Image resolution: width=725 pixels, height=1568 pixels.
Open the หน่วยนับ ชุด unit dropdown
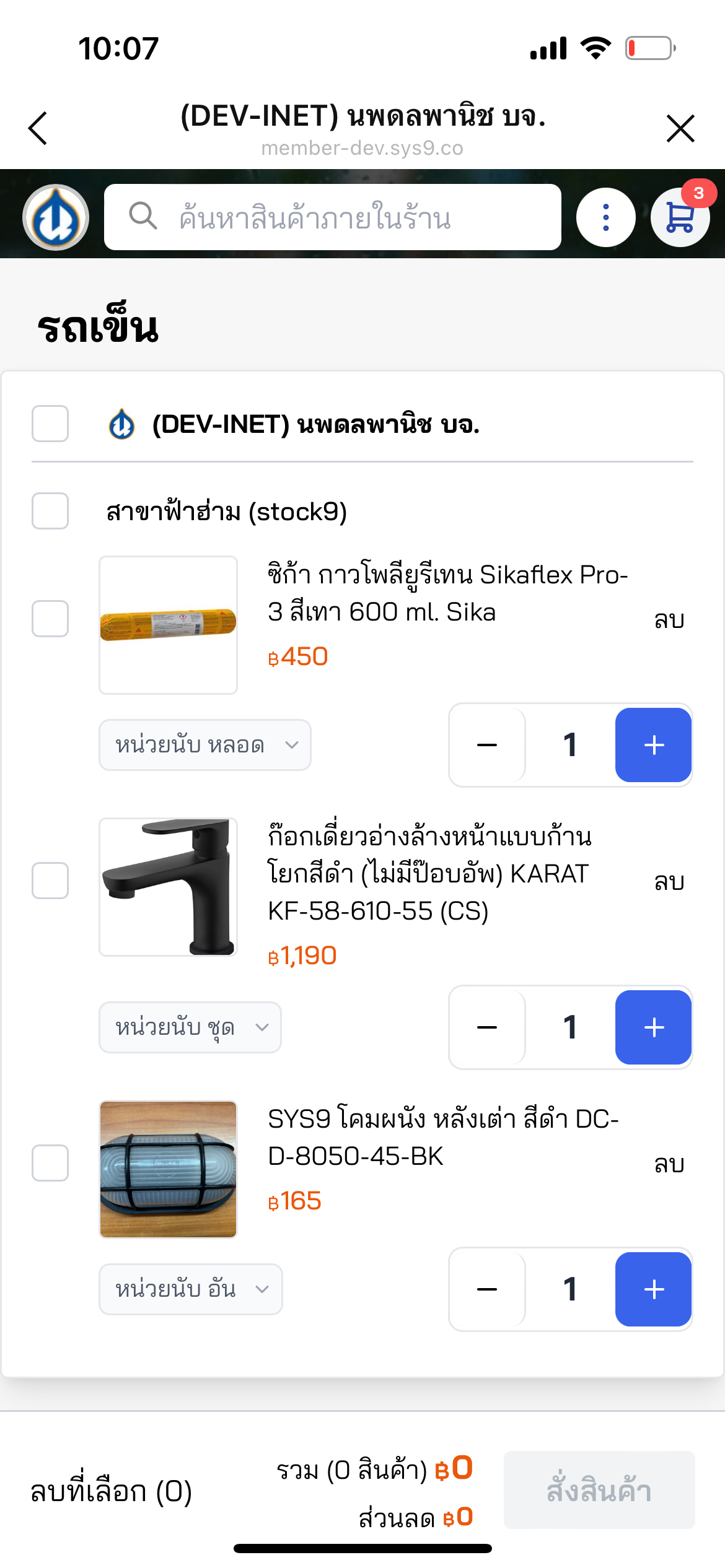[x=190, y=1027]
